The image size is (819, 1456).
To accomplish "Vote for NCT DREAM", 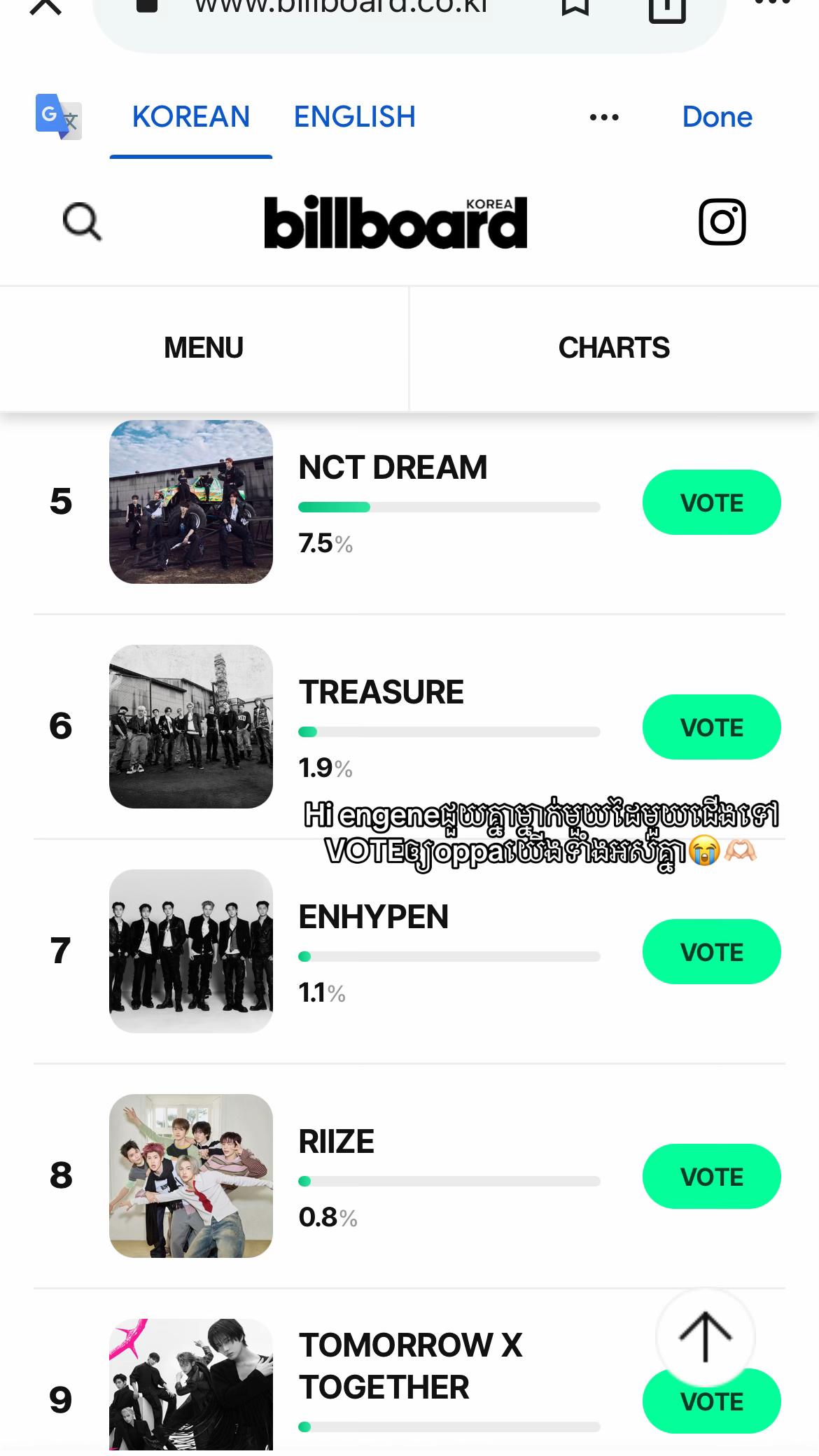I will 711,503.
